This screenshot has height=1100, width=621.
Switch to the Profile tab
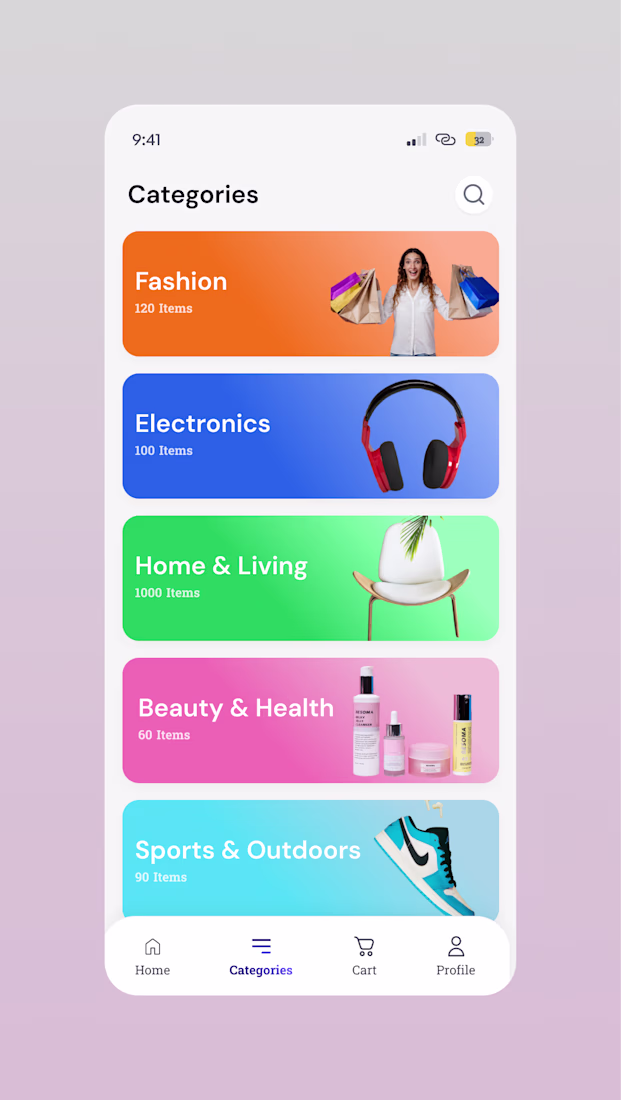(456, 957)
